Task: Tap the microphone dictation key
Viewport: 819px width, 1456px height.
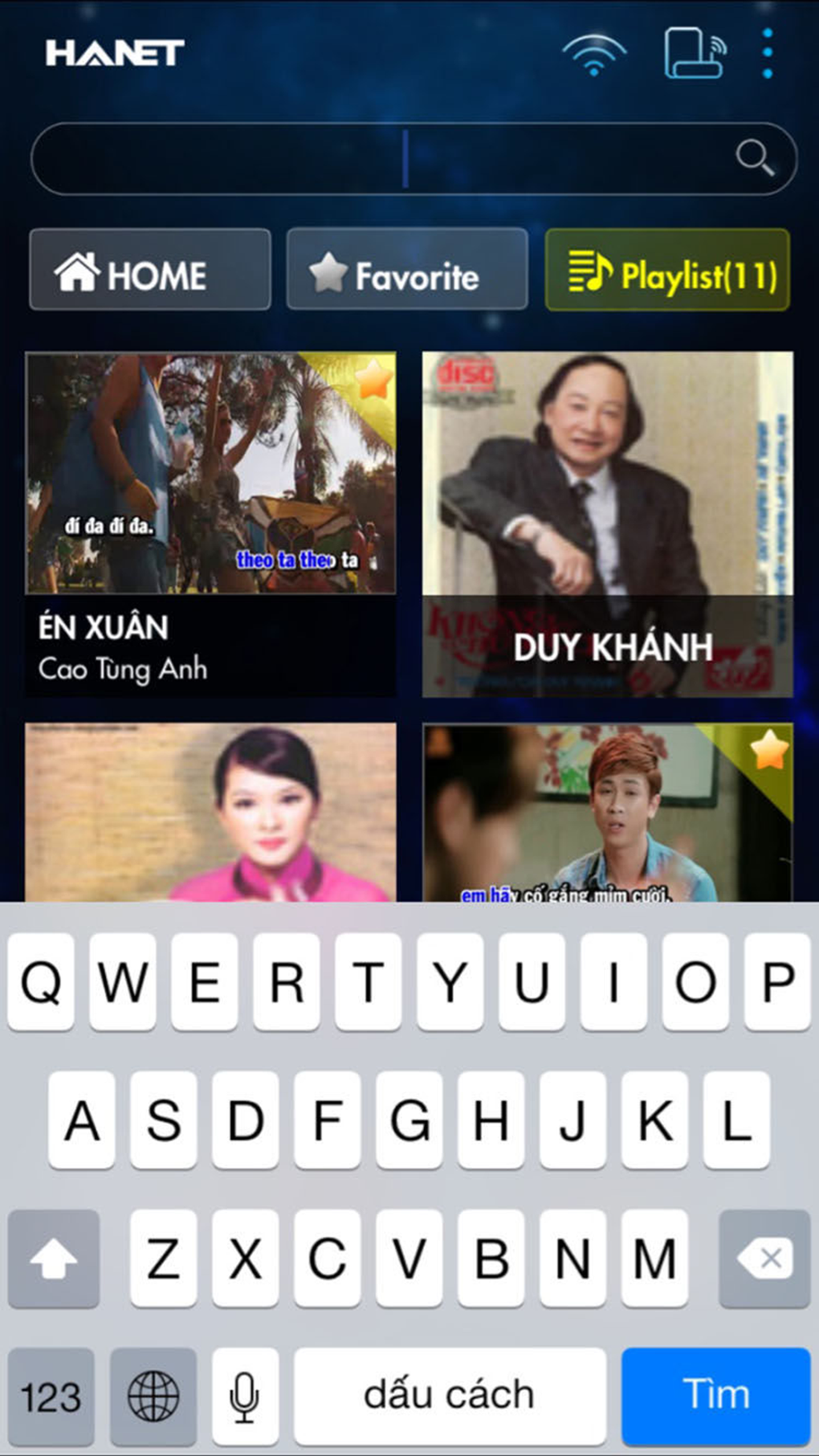Action: (245, 1396)
